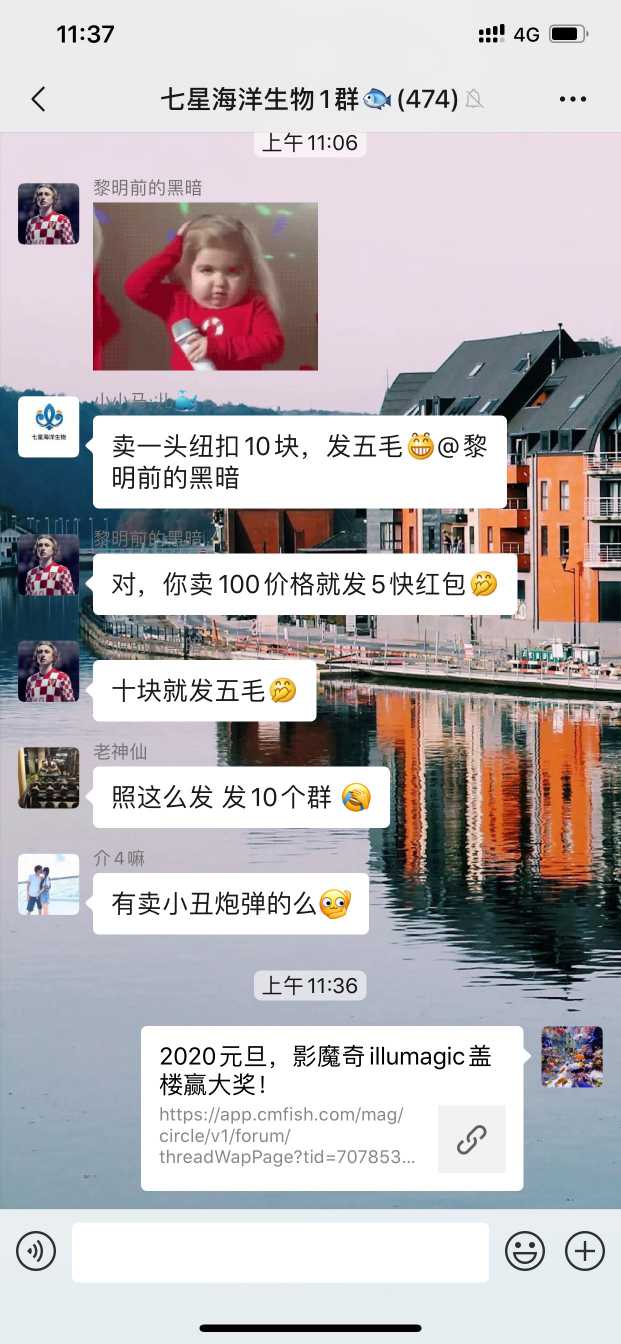Open 介4嘛's profile avatar
Viewport: 621px width, 1344px height.
coord(48,884)
